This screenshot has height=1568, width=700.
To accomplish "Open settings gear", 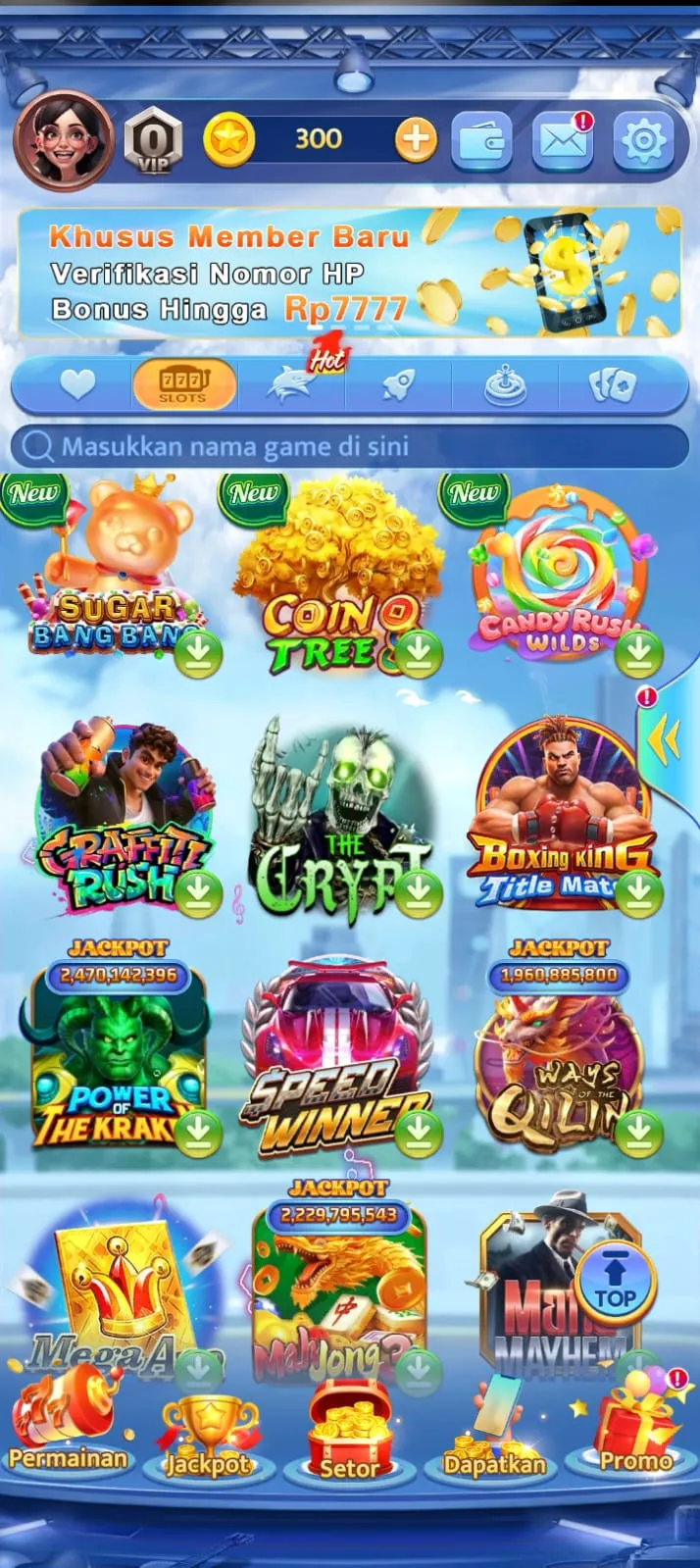I will coord(643,141).
